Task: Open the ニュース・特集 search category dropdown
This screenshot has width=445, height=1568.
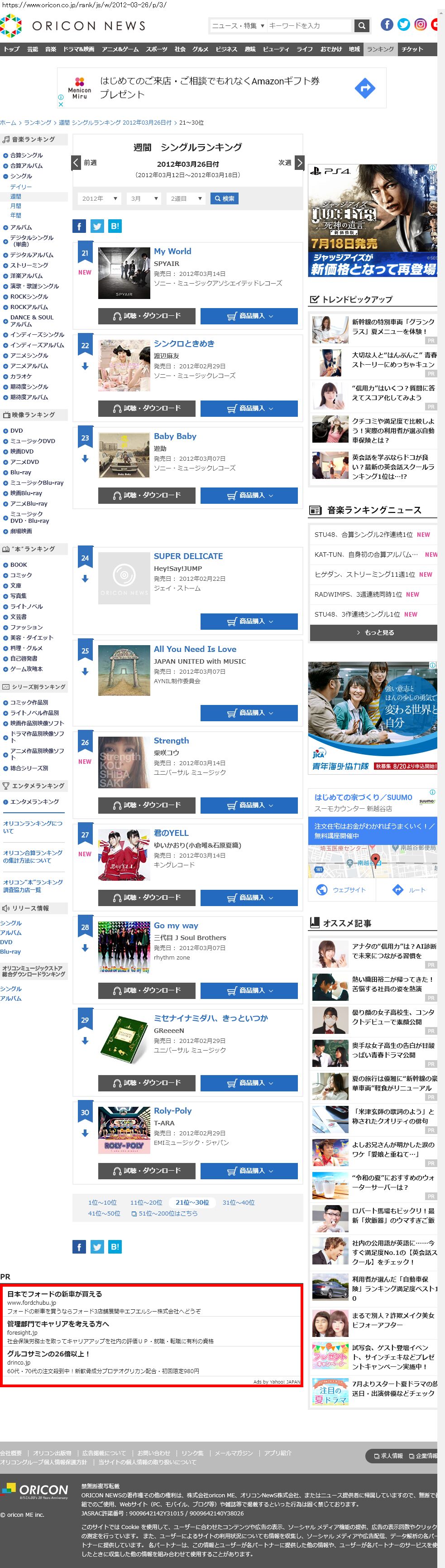Action: [238, 25]
